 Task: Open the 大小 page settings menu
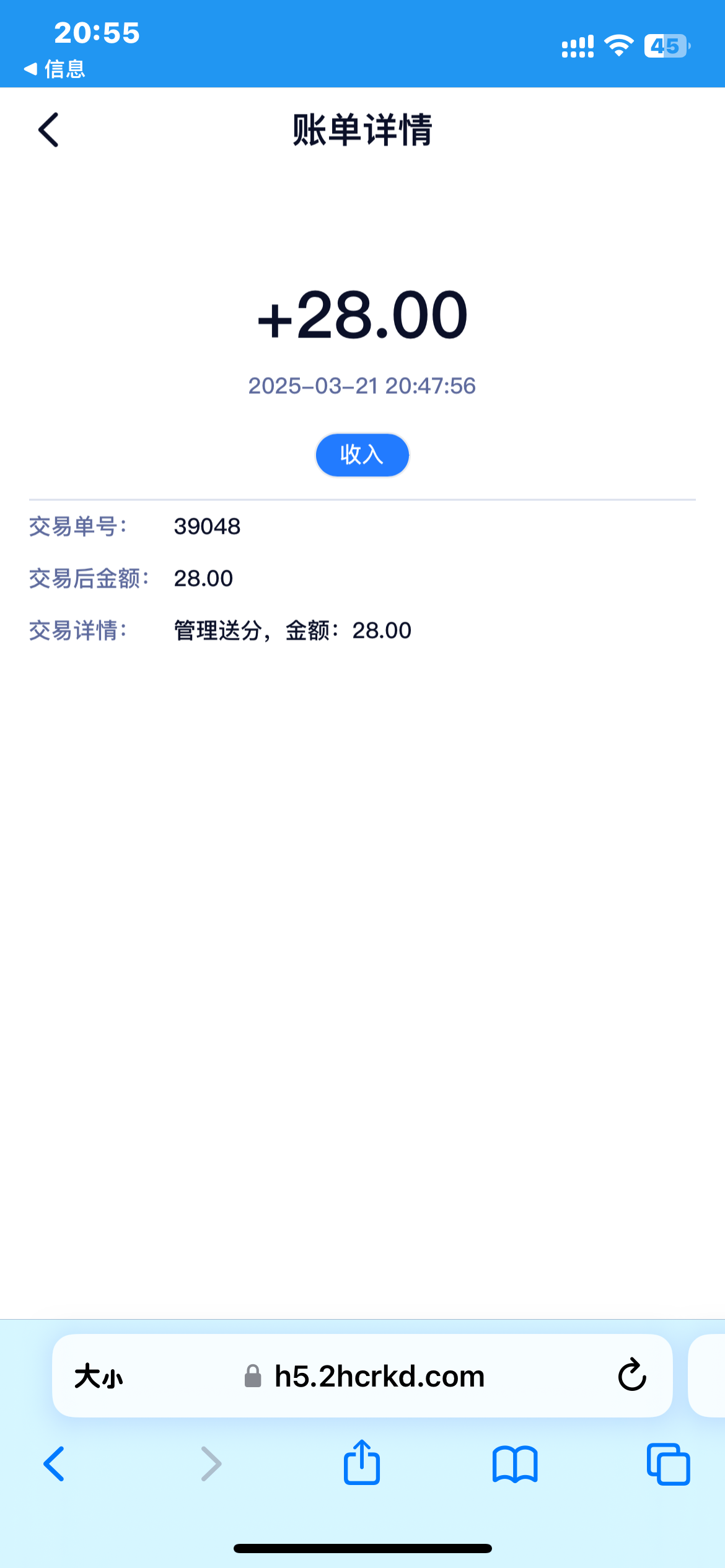(x=99, y=1377)
